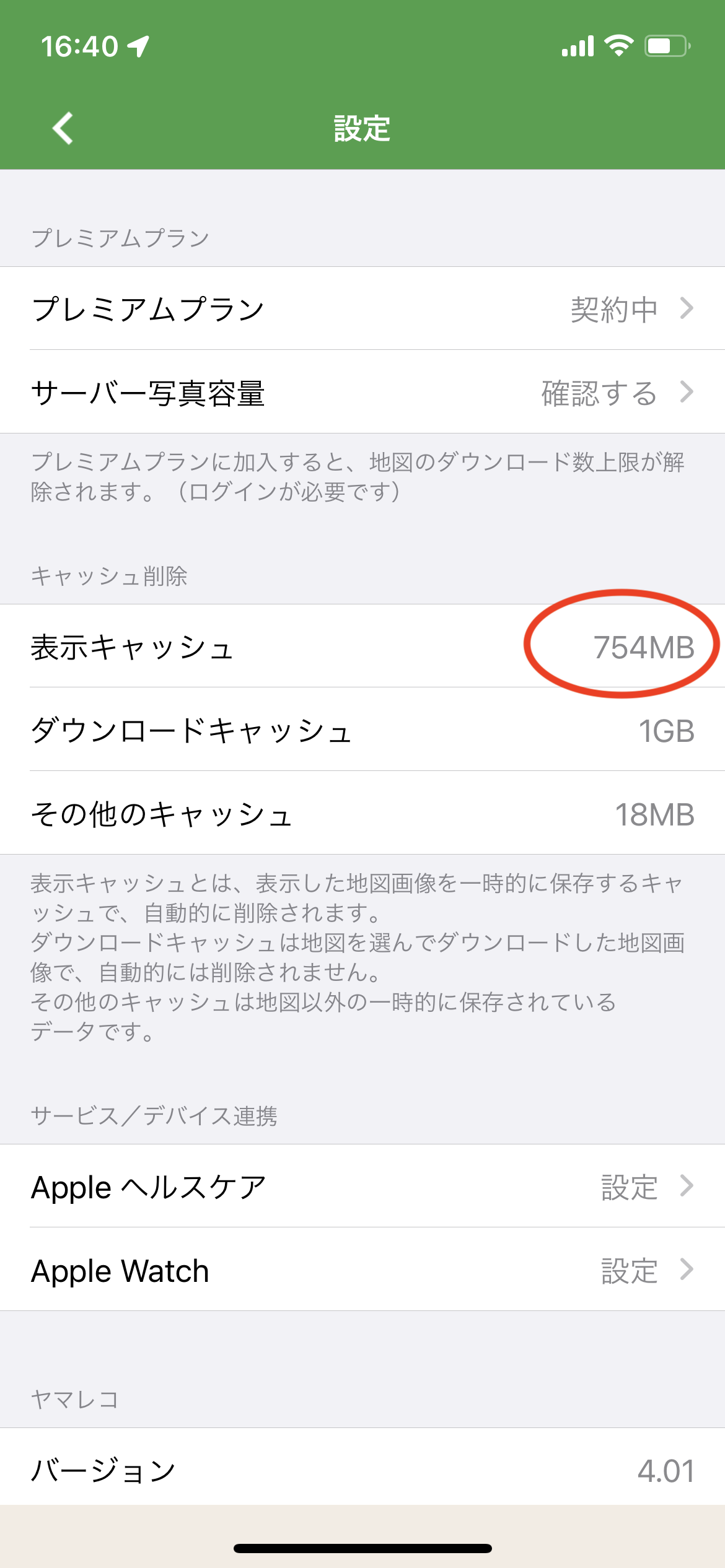
Task: Delete the ダウンロードキャッシュ
Action: click(x=362, y=730)
